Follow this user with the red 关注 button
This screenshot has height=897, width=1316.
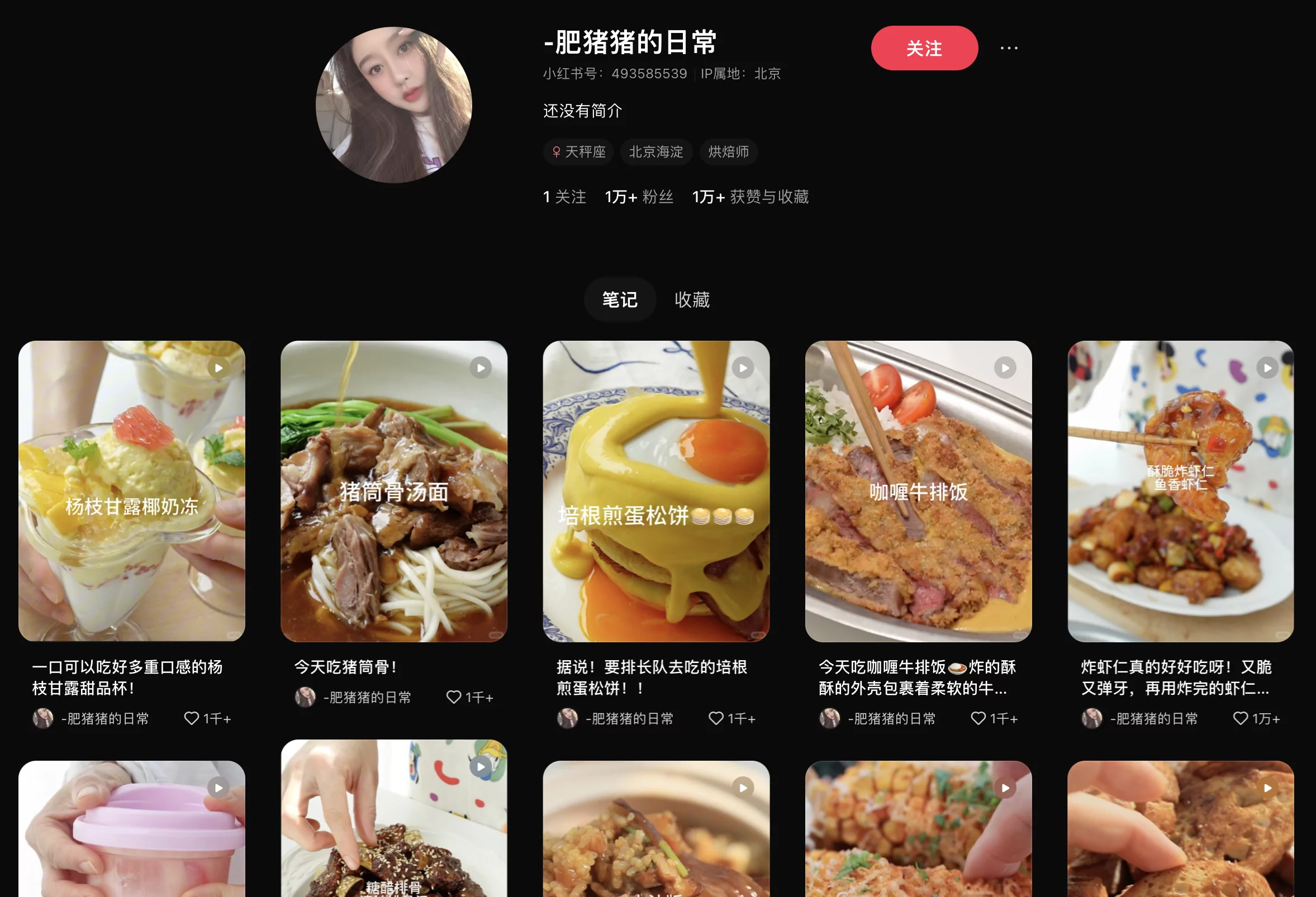(924, 48)
